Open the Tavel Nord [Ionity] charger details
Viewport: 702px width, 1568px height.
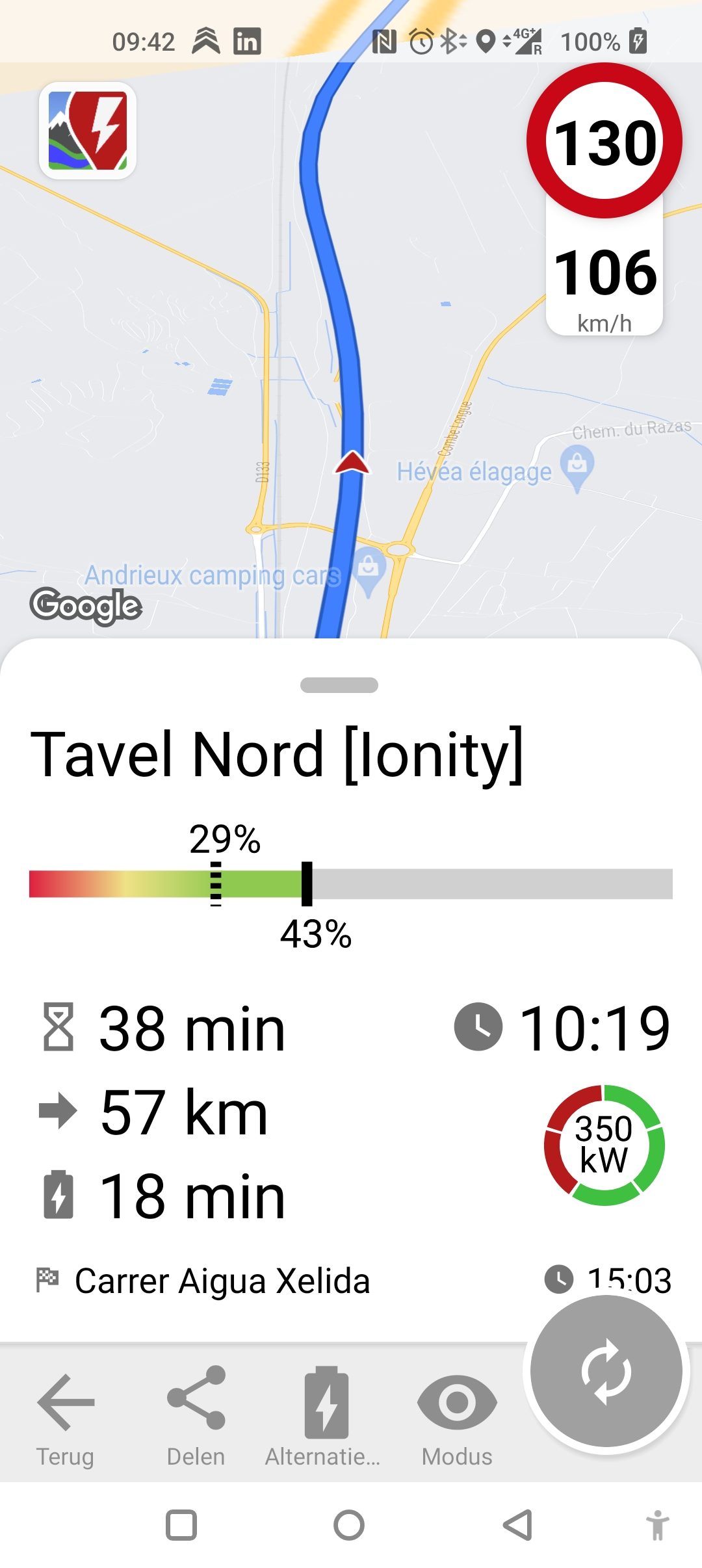click(277, 755)
